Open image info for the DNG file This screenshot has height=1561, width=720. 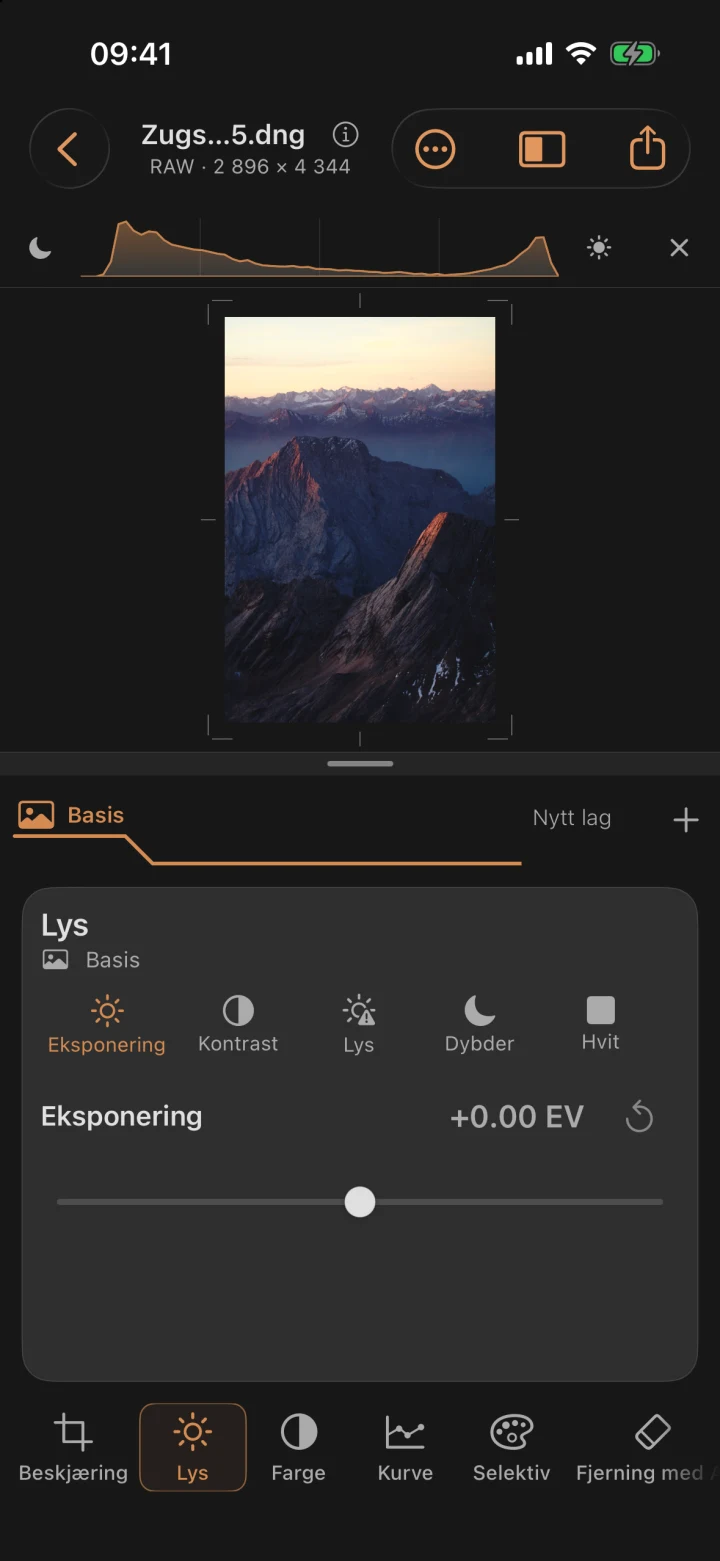345,134
